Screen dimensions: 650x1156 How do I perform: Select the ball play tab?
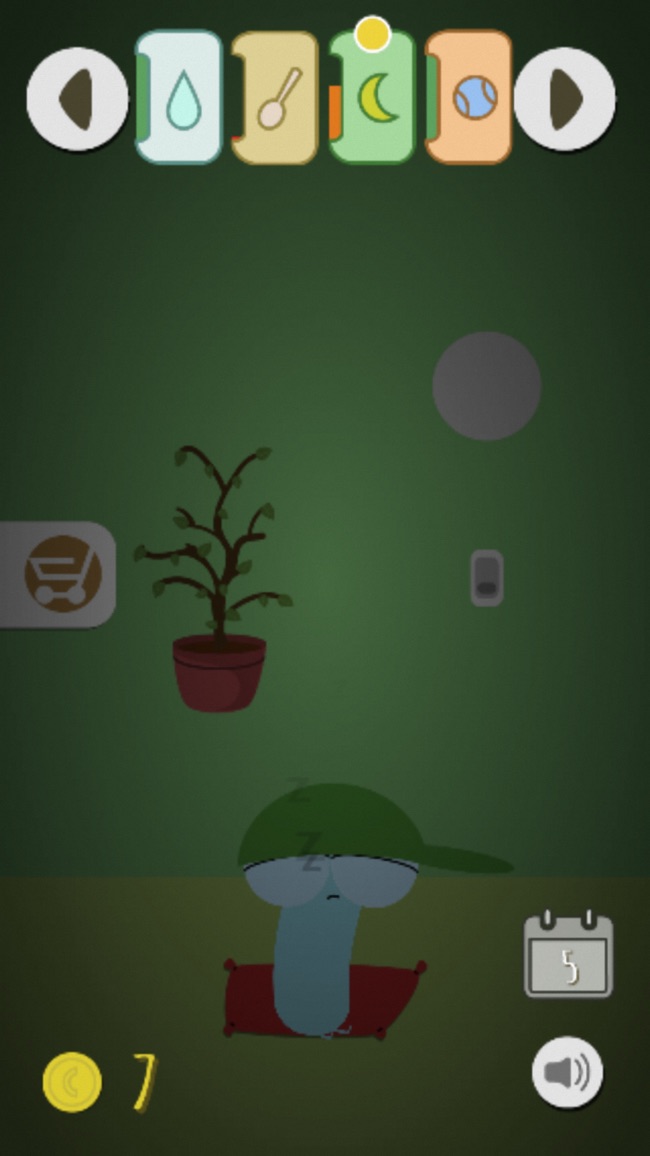point(469,98)
